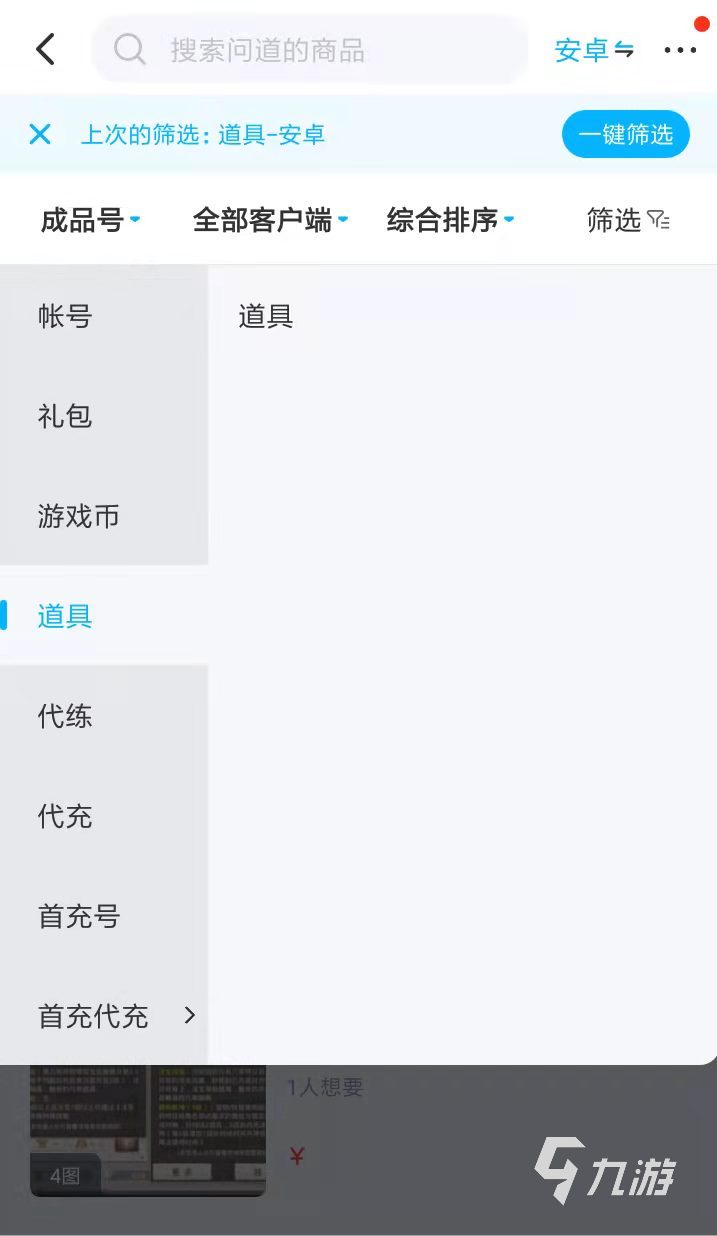The height and width of the screenshot is (1236, 717).
Task: Select the 代练 category
Action: (x=104, y=716)
